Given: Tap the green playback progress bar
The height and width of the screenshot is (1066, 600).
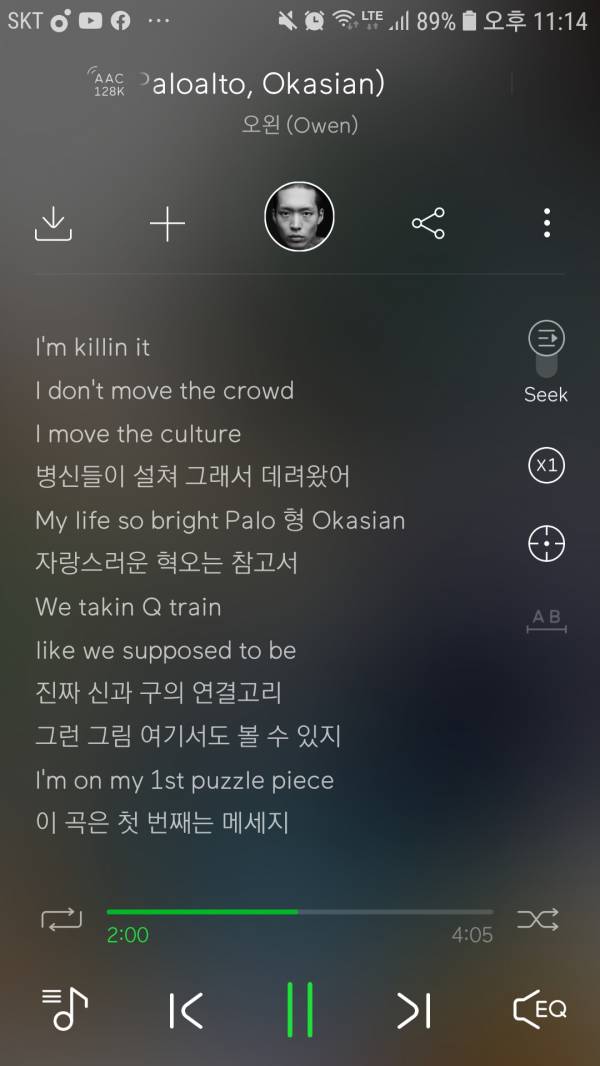Looking at the screenshot, I should 300,912.
